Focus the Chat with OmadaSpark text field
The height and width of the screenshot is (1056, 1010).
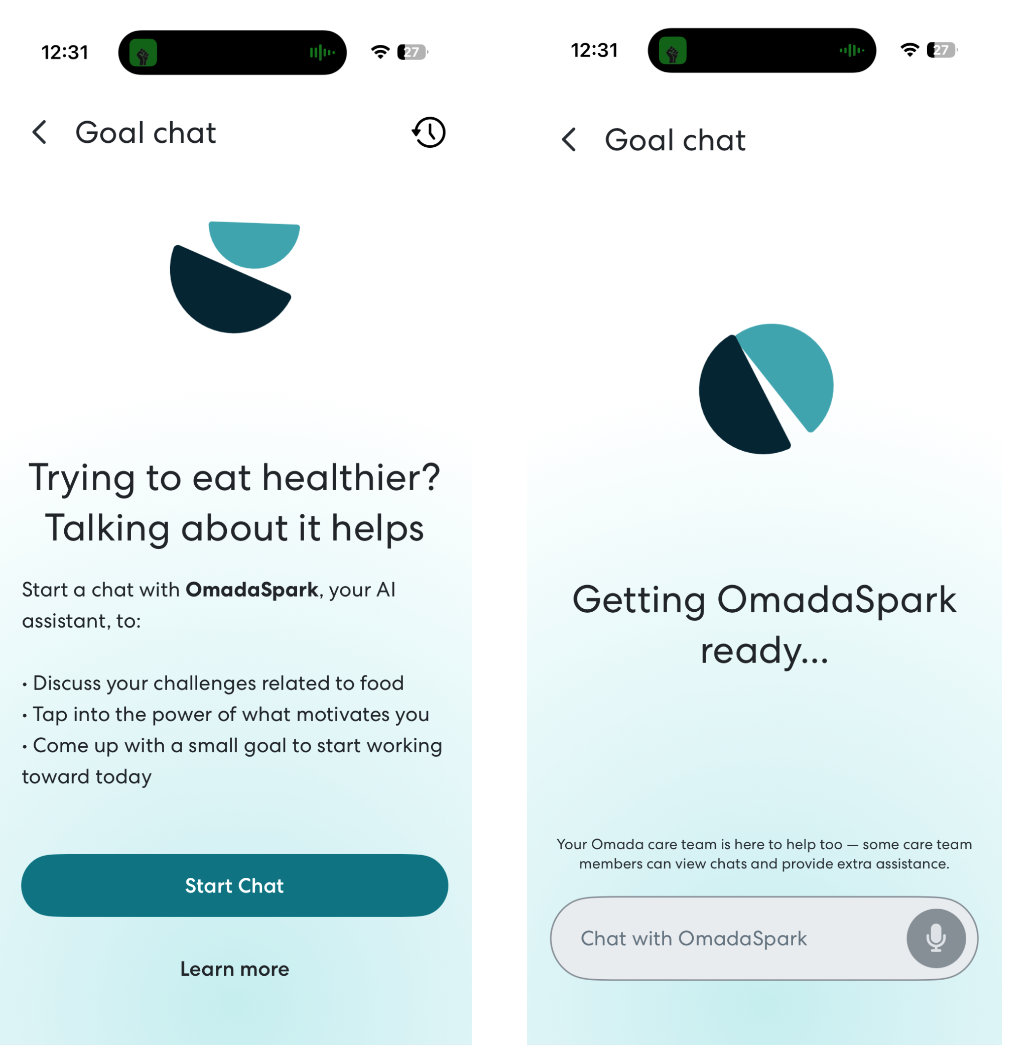point(720,939)
